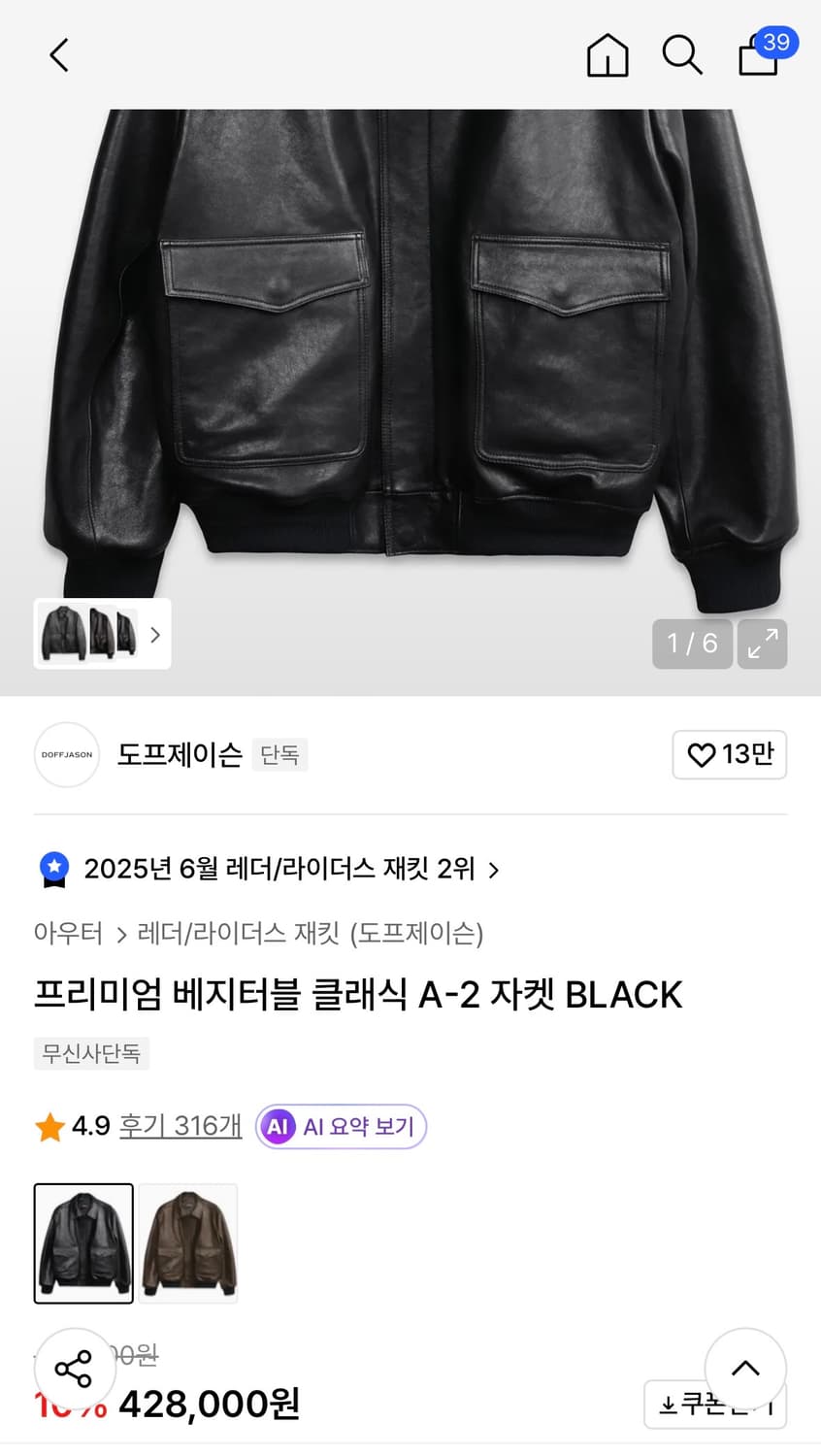
Task: Tap the AI icon next to 요약 보기
Action: pos(278,1126)
